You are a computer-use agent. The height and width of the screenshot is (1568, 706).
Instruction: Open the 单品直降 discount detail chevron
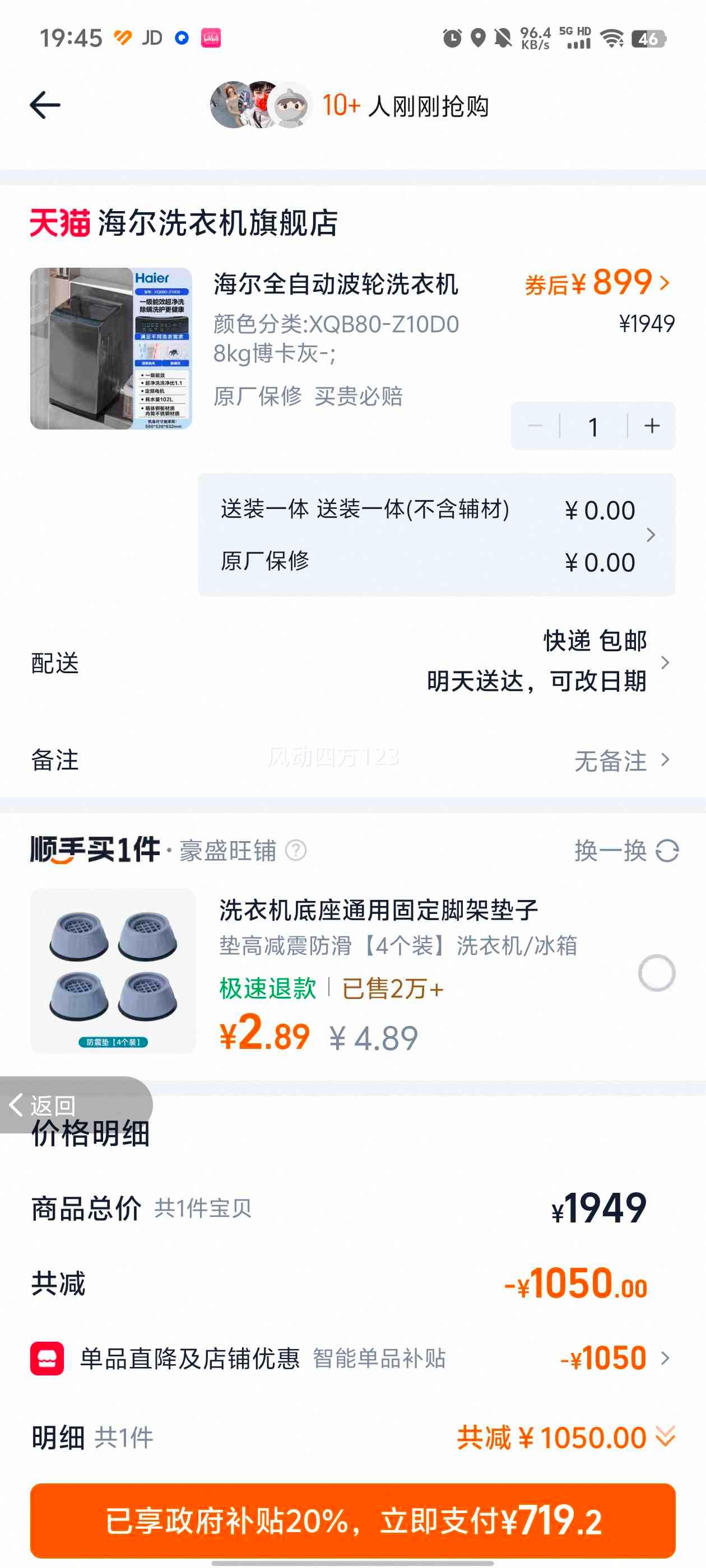663,1357
